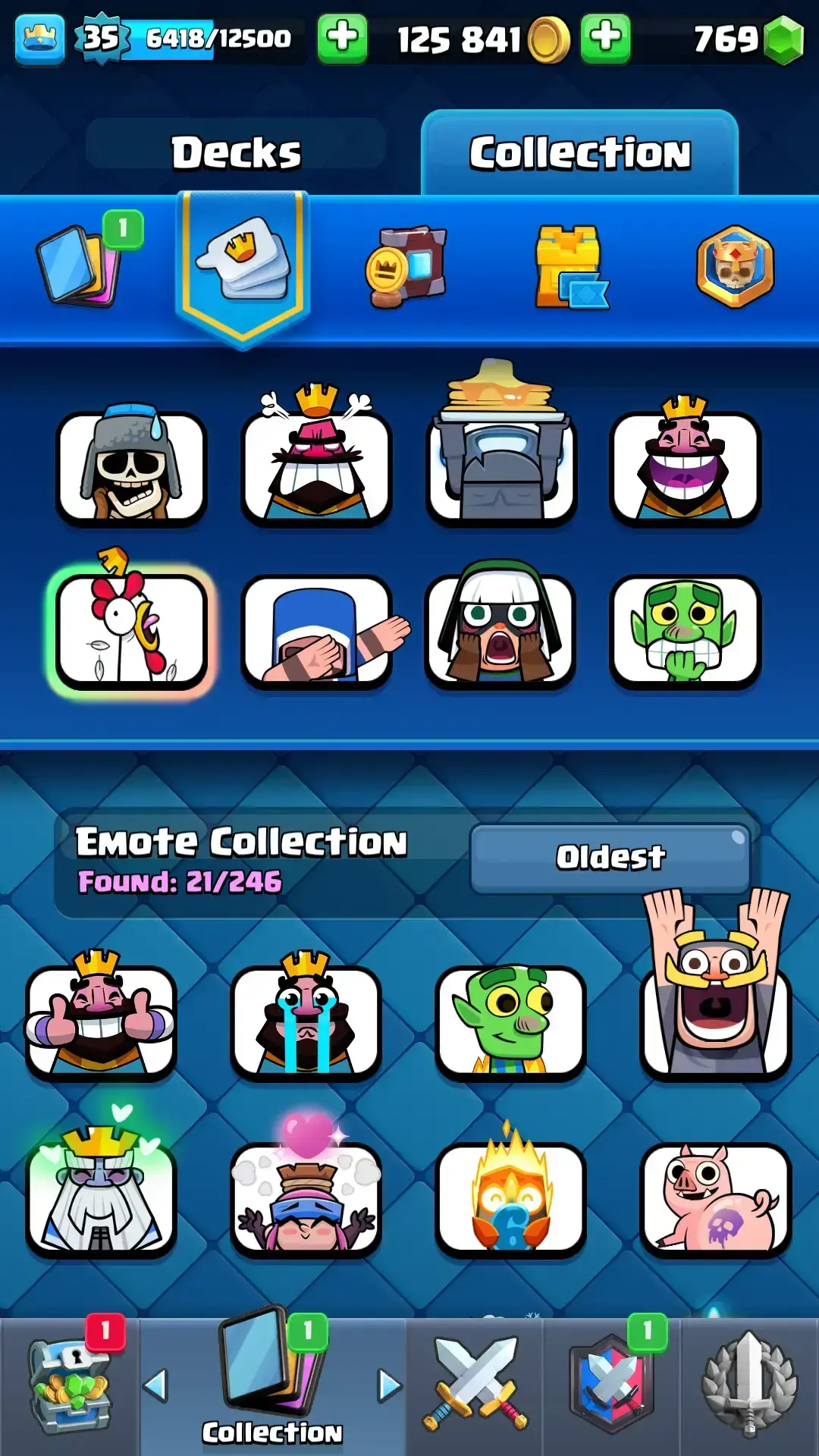Open the clan shield tab

[612, 1385]
